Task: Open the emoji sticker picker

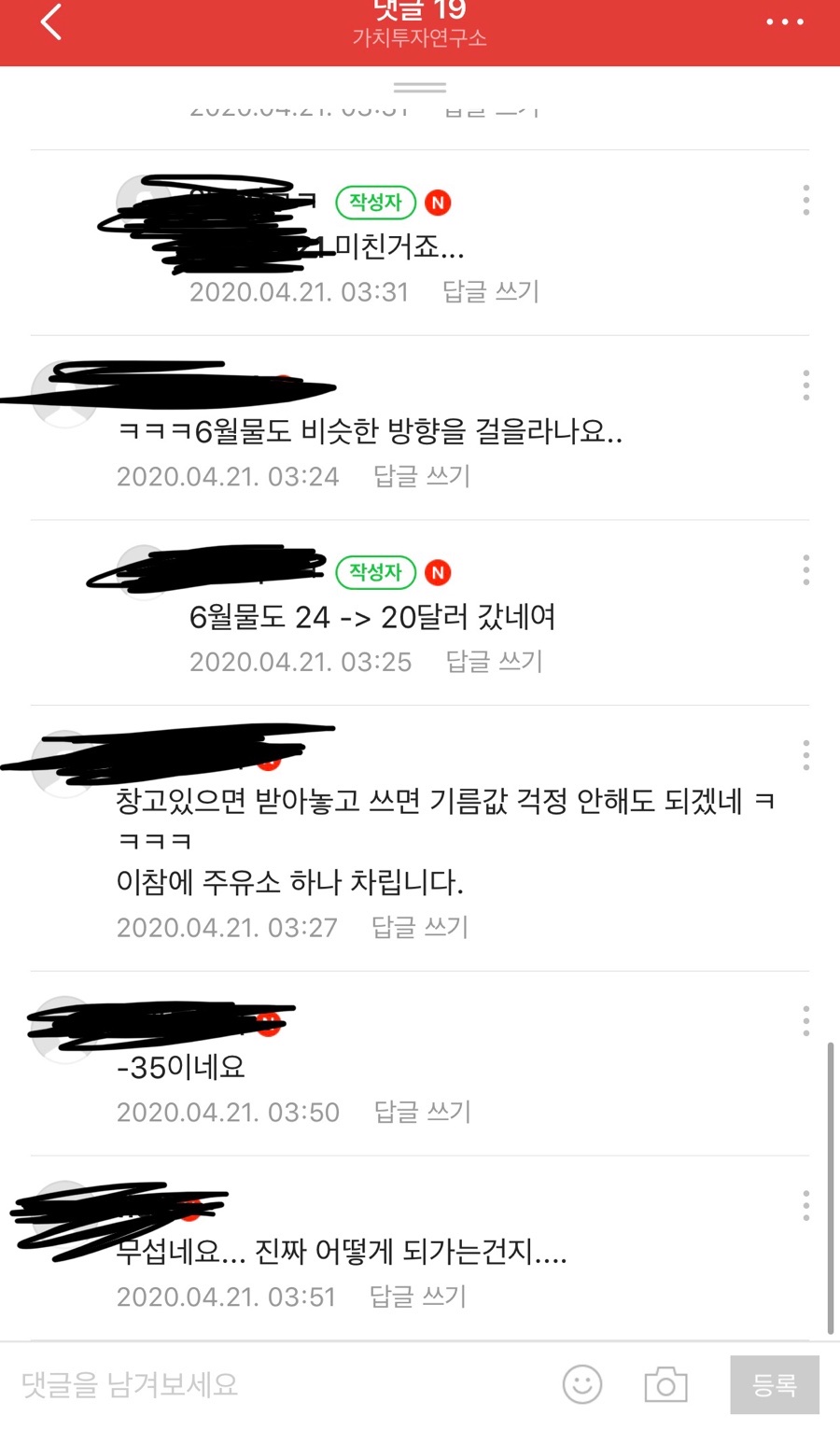Action: pos(582,1384)
